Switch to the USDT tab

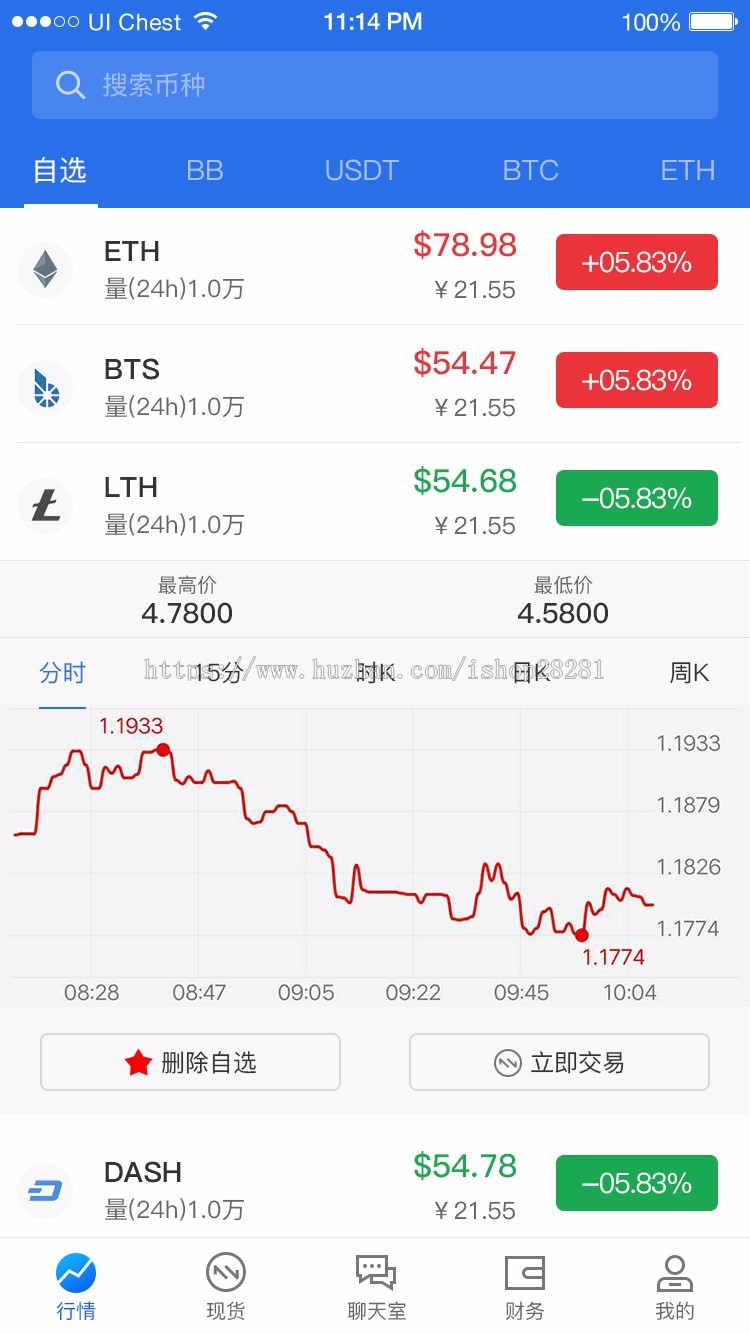tap(362, 171)
